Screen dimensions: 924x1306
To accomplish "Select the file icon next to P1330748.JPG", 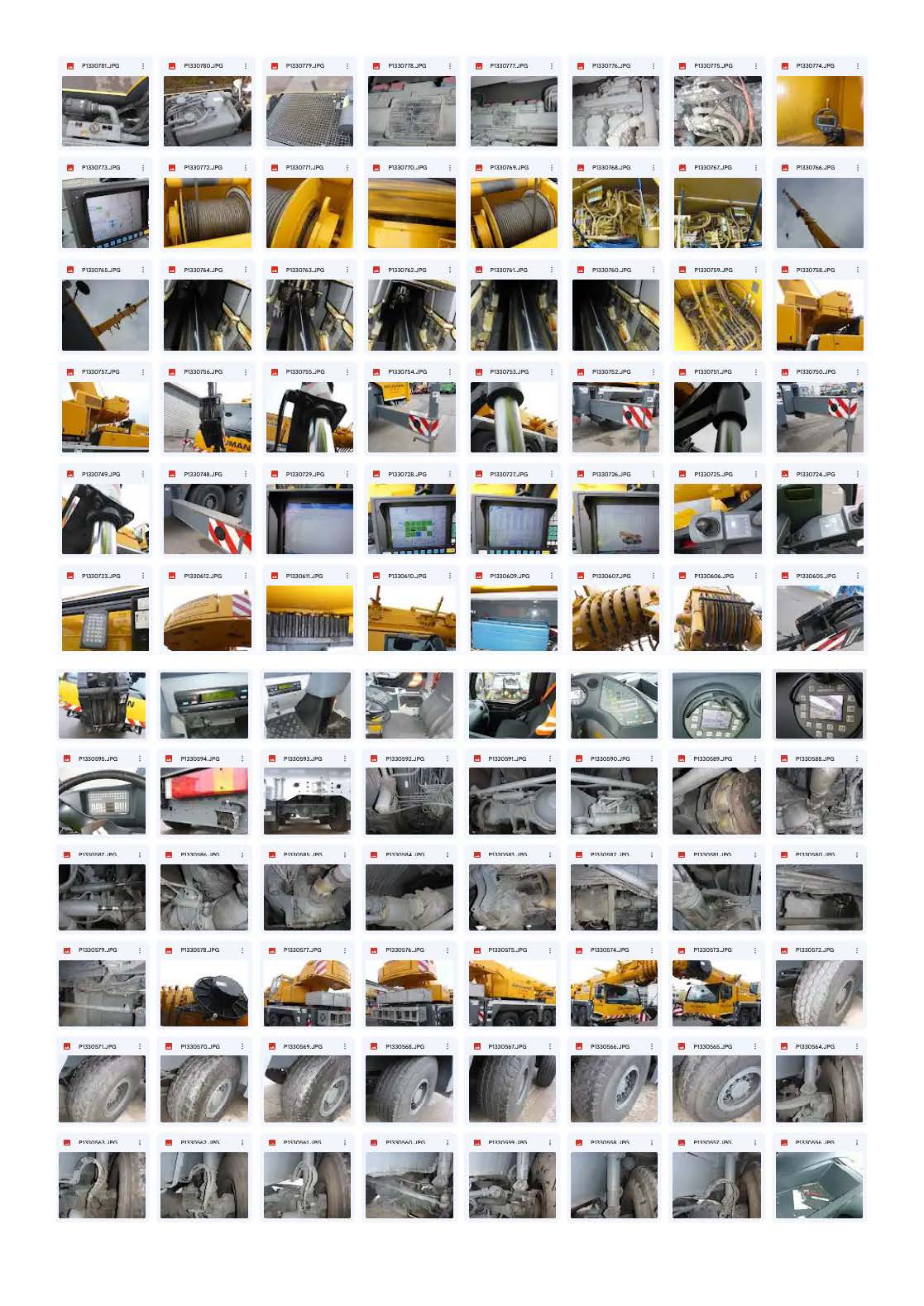I will pyautogui.click(x=172, y=474).
